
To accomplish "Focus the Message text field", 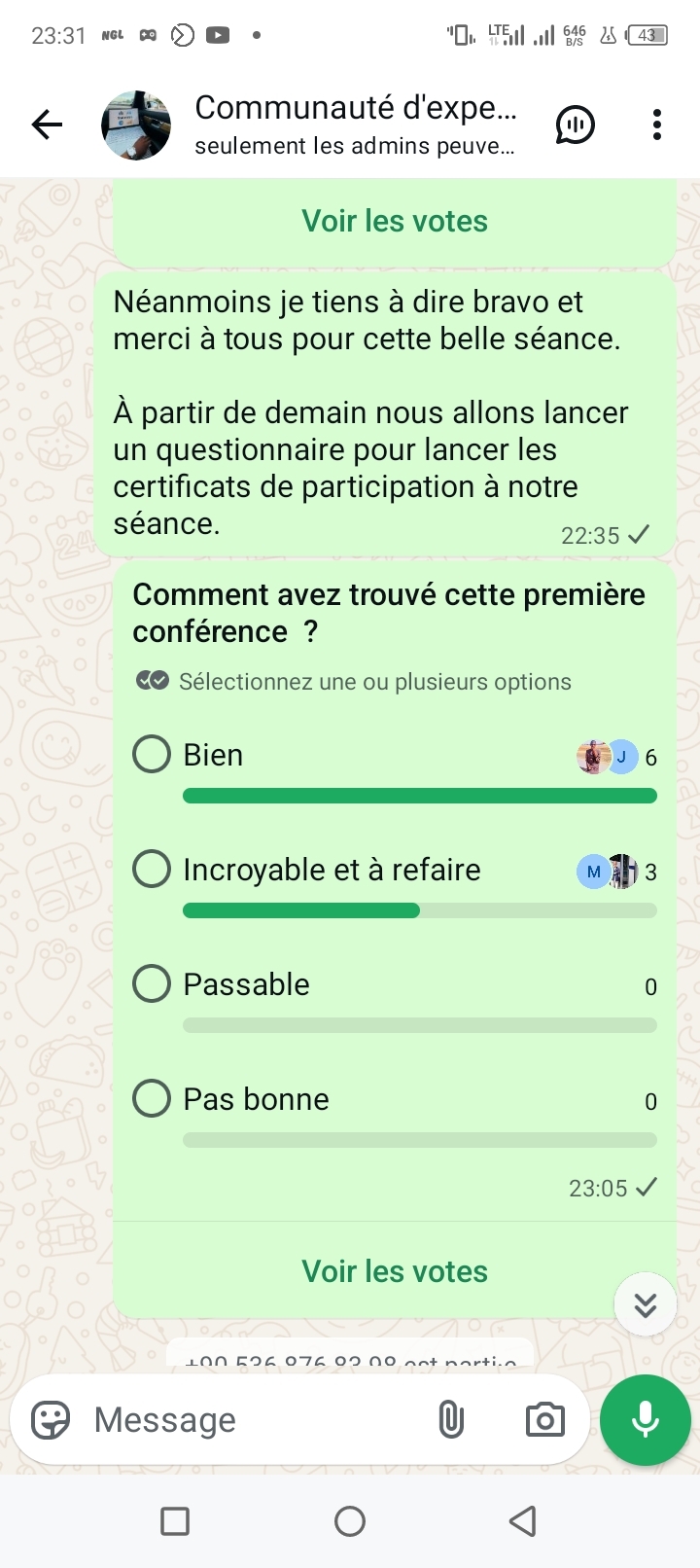I will [x=253, y=1420].
